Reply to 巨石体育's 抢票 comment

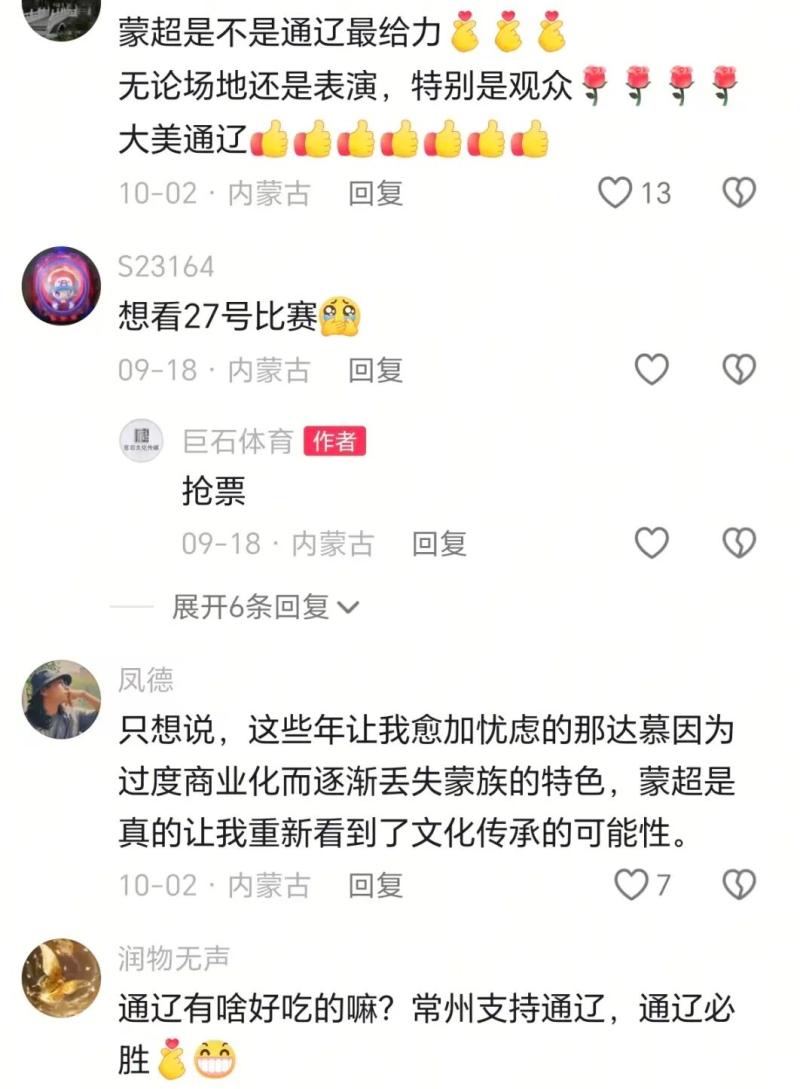(x=439, y=544)
